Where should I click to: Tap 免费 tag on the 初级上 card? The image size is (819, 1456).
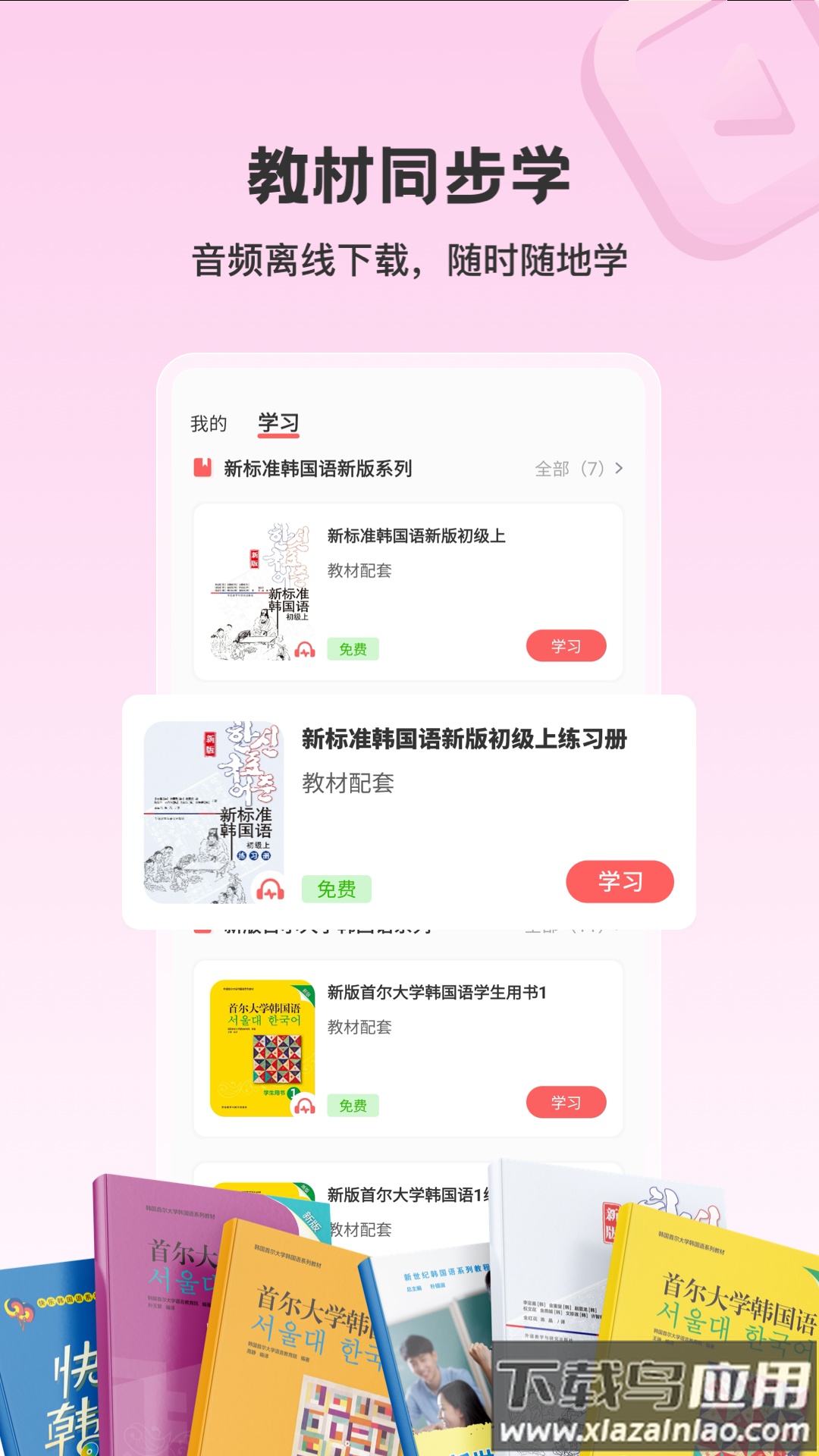click(354, 650)
